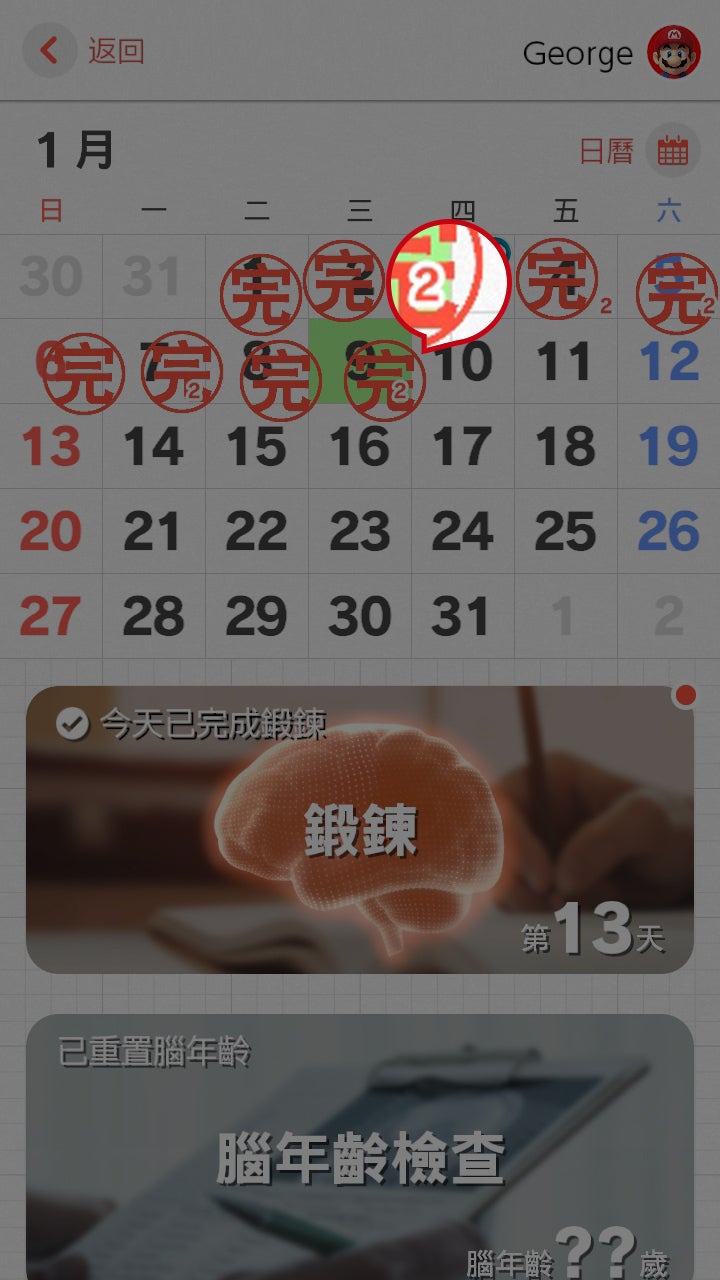Select January 22 on the calendar
This screenshot has width=720, height=1280.
pyautogui.click(x=257, y=532)
